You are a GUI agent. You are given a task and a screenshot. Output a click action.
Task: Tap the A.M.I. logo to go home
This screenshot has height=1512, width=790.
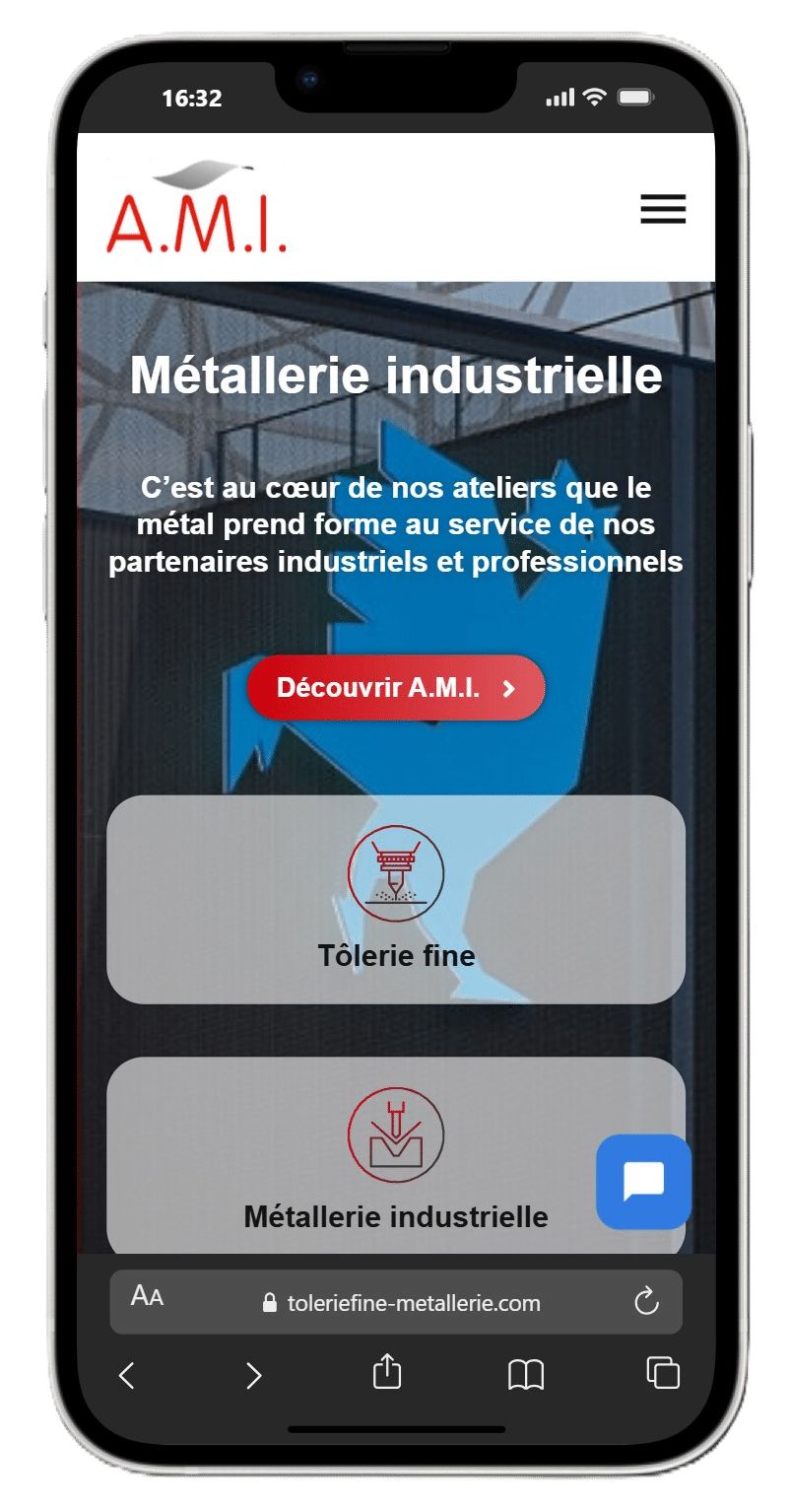[x=196, y=210]
